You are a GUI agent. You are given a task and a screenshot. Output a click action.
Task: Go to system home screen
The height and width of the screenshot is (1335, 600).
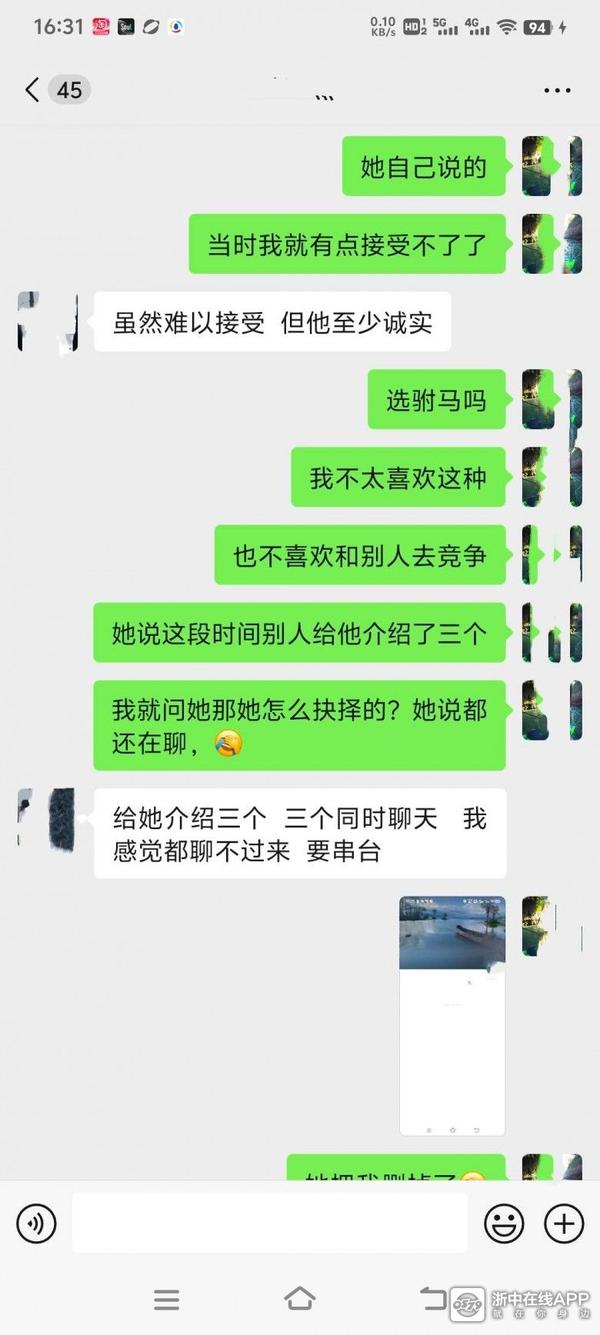299,1299
